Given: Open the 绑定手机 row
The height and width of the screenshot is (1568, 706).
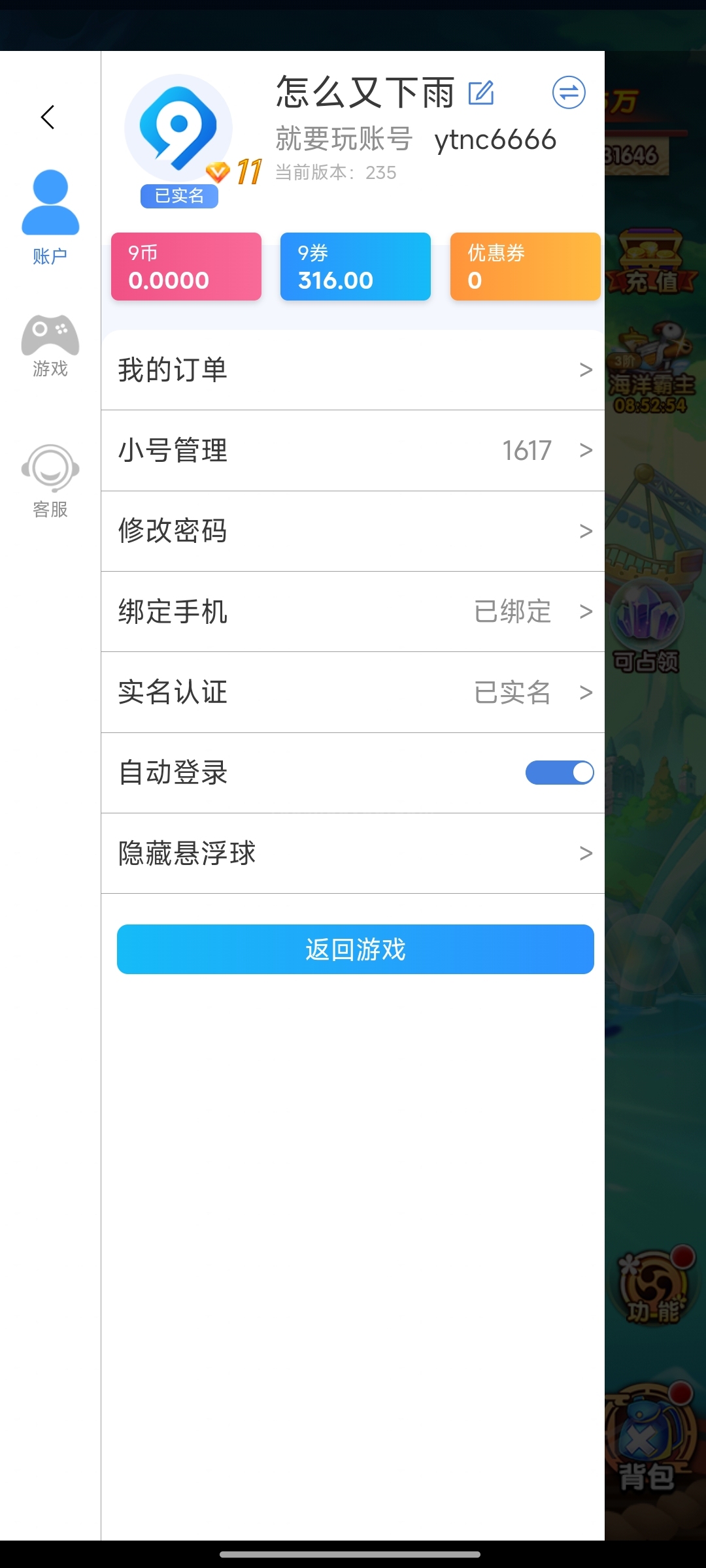Looking at the screenshot, I should [x=353, y=612].
